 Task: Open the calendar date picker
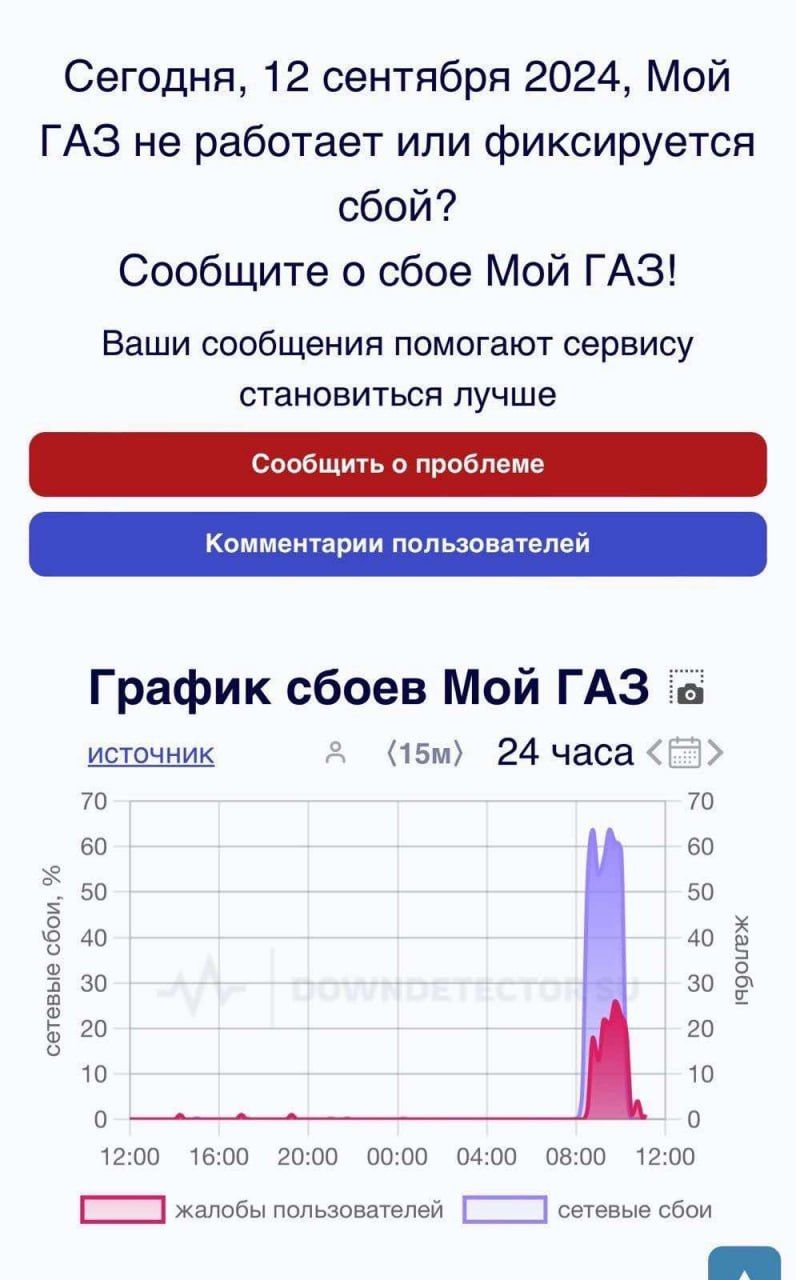[685, 752]
